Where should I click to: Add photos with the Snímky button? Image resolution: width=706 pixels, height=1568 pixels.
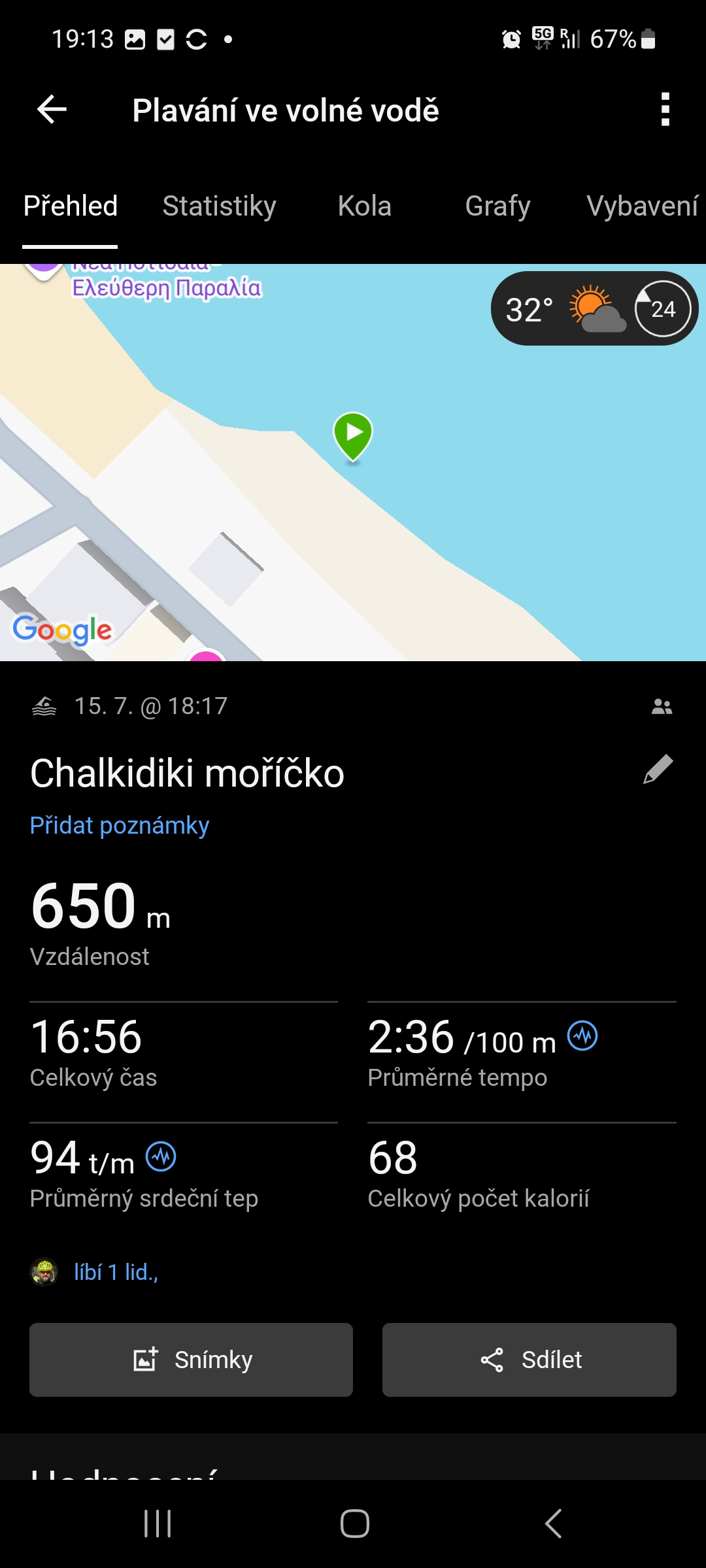point(191,1360)
